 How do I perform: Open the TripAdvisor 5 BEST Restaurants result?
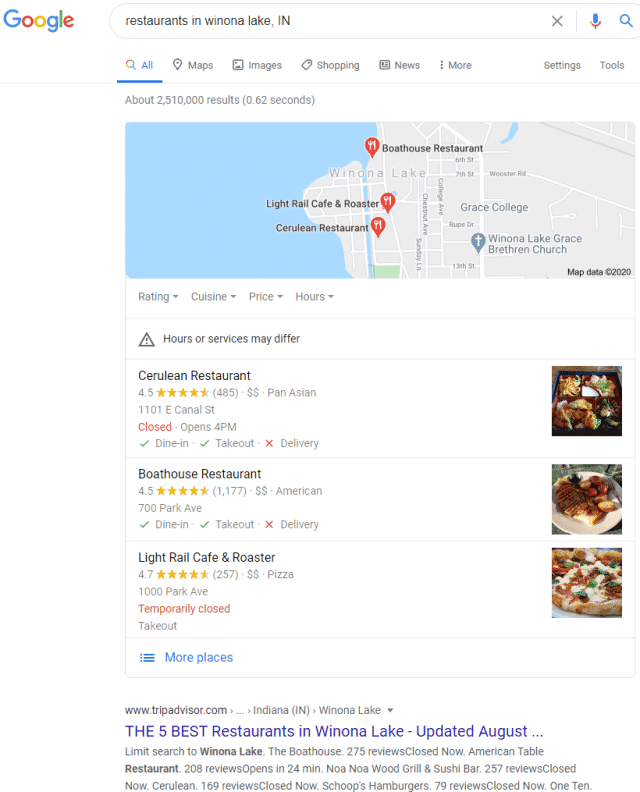[x=334, y=731]
